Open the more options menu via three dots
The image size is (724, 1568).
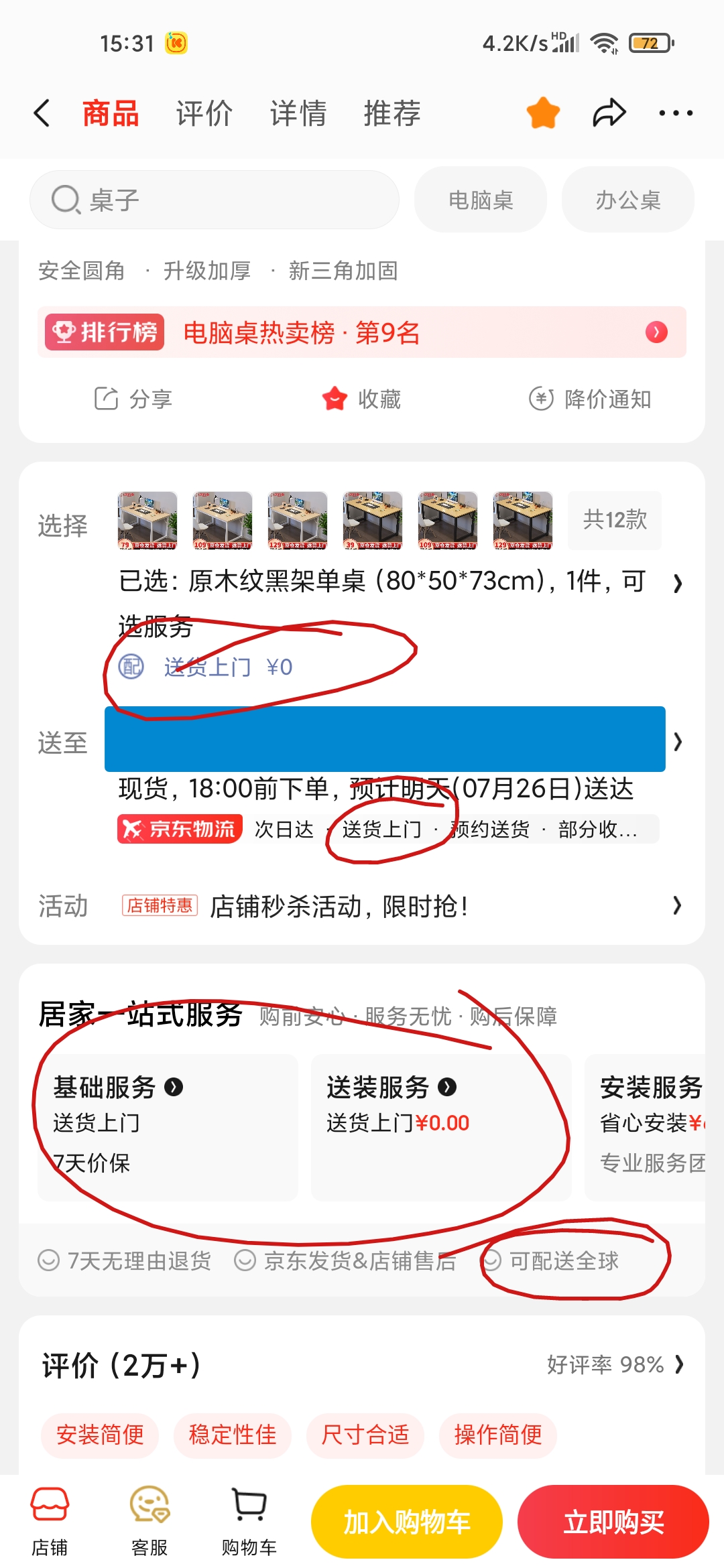pos(675,113)
